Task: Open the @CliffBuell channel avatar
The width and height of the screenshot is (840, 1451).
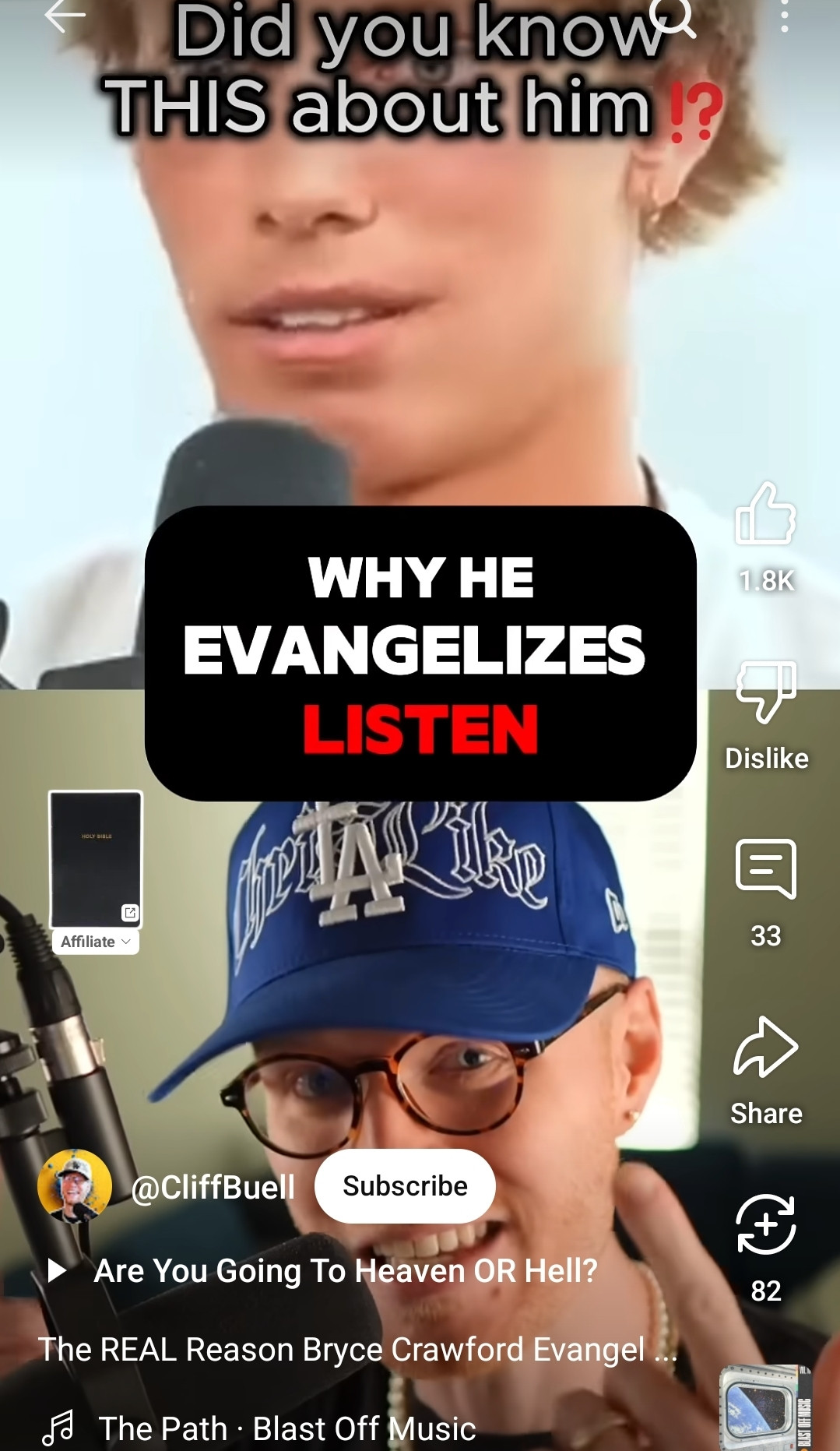Action: coord(75,1186)
